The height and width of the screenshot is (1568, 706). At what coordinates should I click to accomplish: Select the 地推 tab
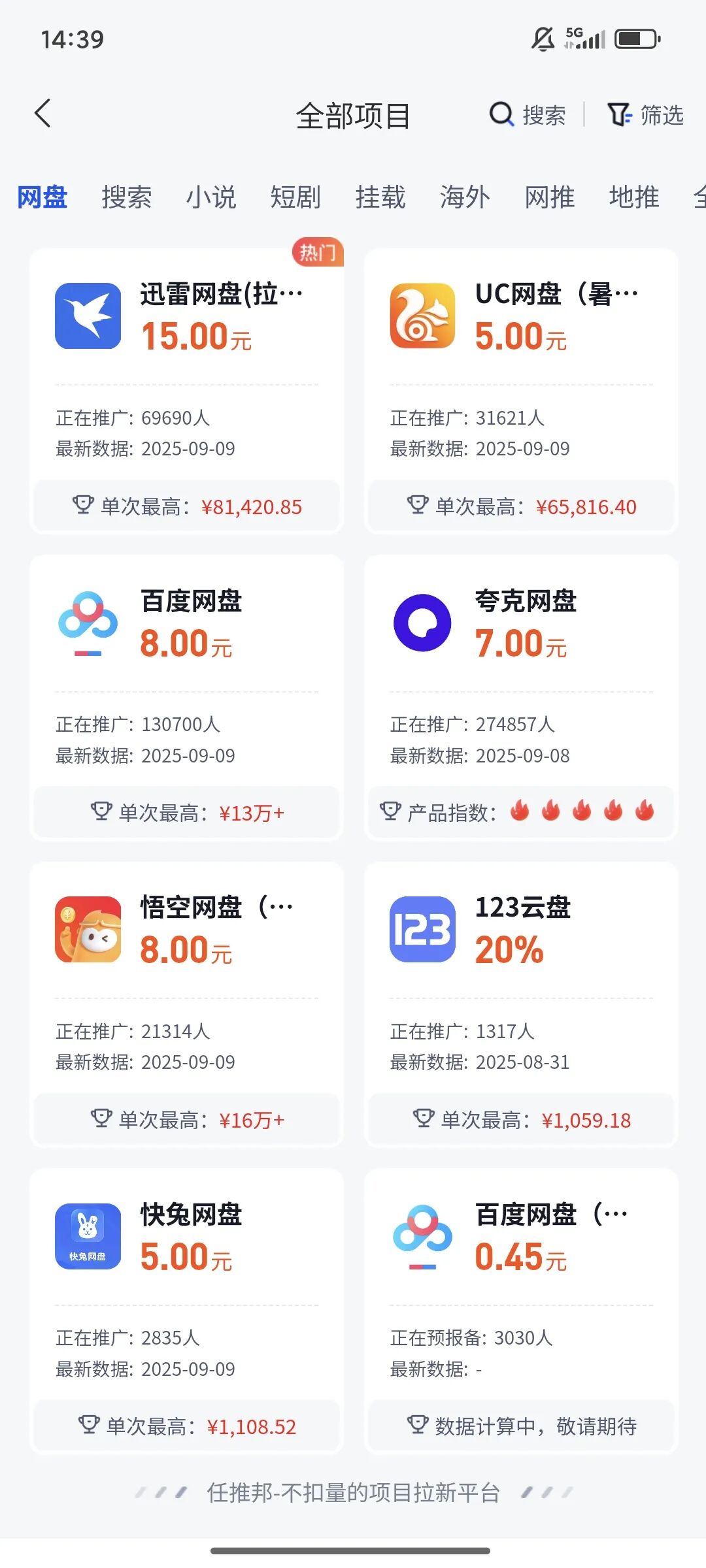tap(634, 197)
